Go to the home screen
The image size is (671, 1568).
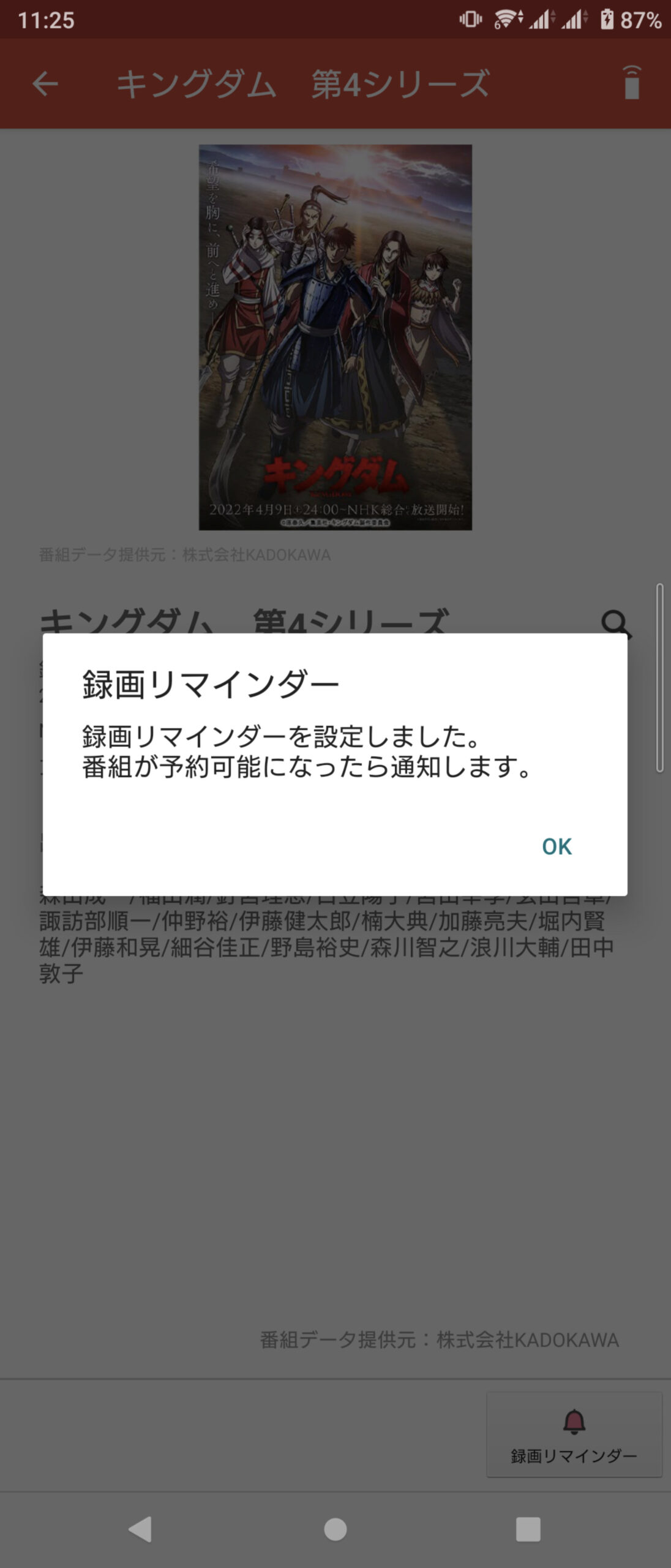[335, 1529]
